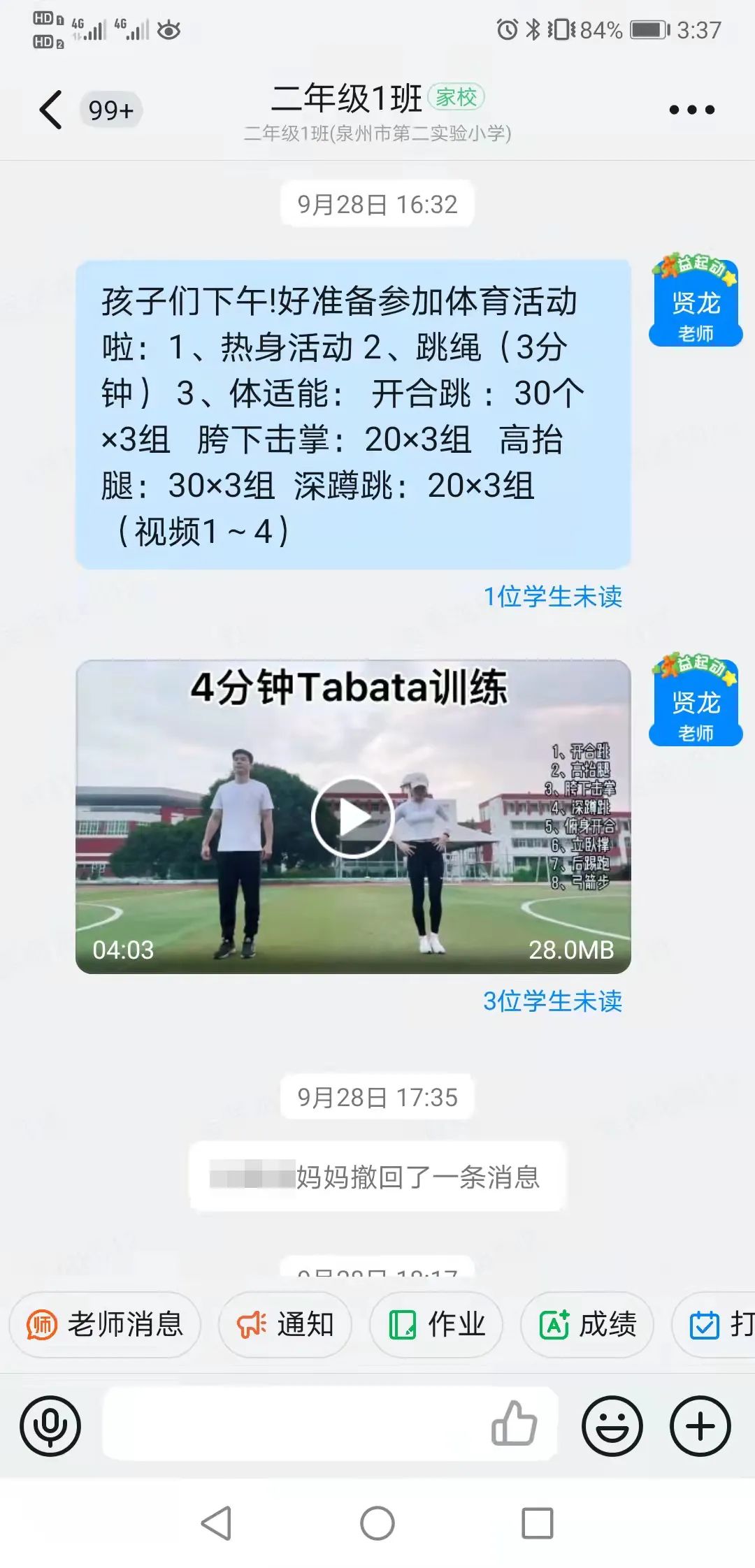
Task: Open 贤龙老师 avatar beside the text message
Action: 695,301
